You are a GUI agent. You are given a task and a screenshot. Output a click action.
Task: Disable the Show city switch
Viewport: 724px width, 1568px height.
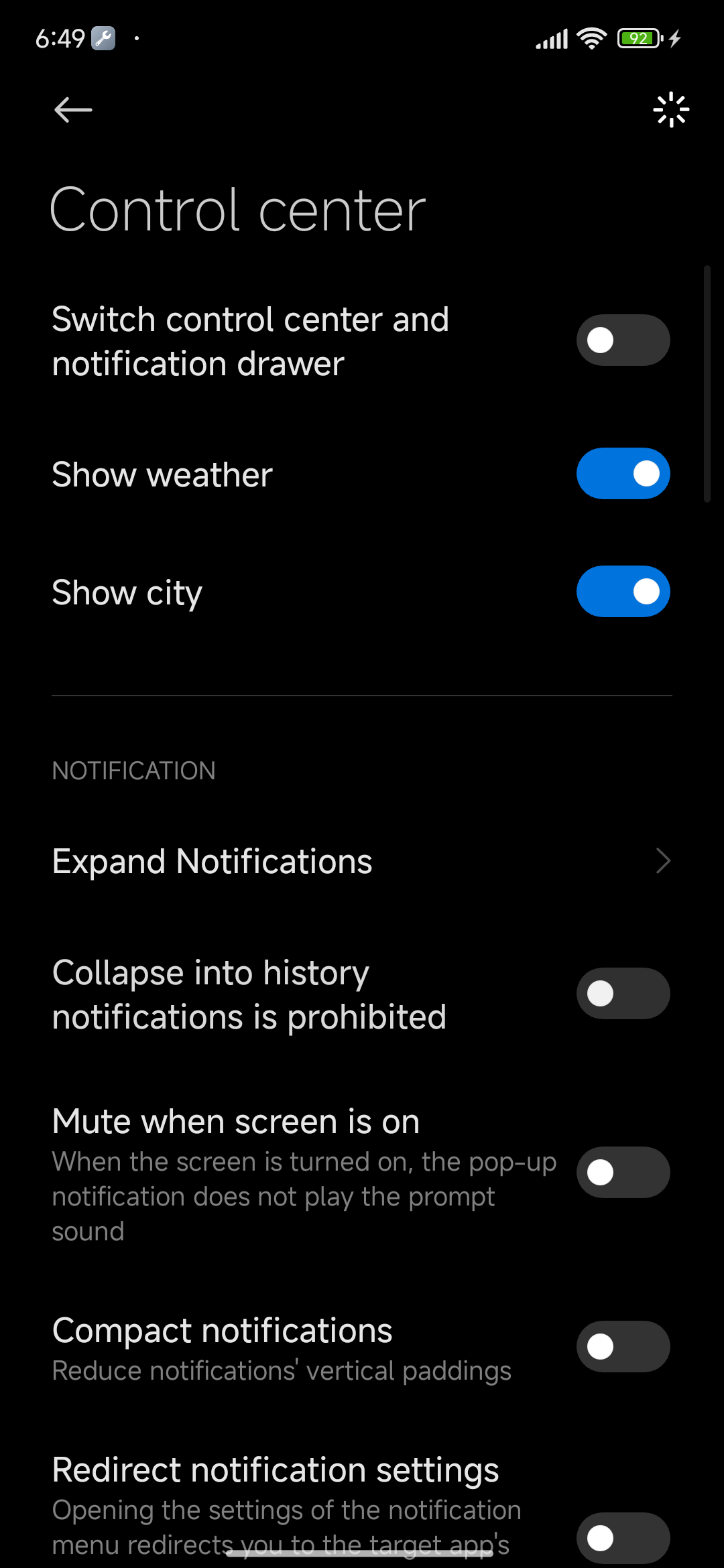coord(623,592)
